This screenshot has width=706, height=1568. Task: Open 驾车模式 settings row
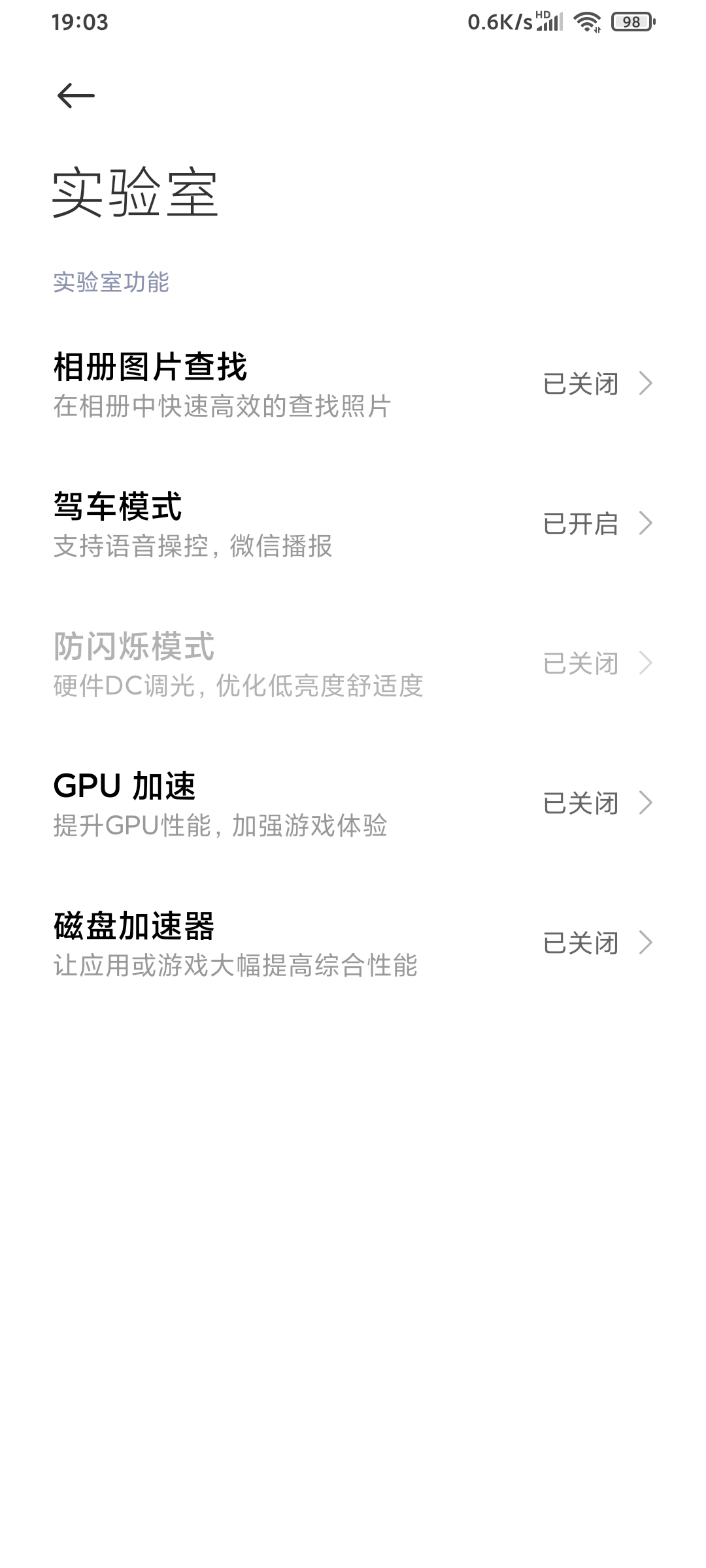tap(353, 524)
